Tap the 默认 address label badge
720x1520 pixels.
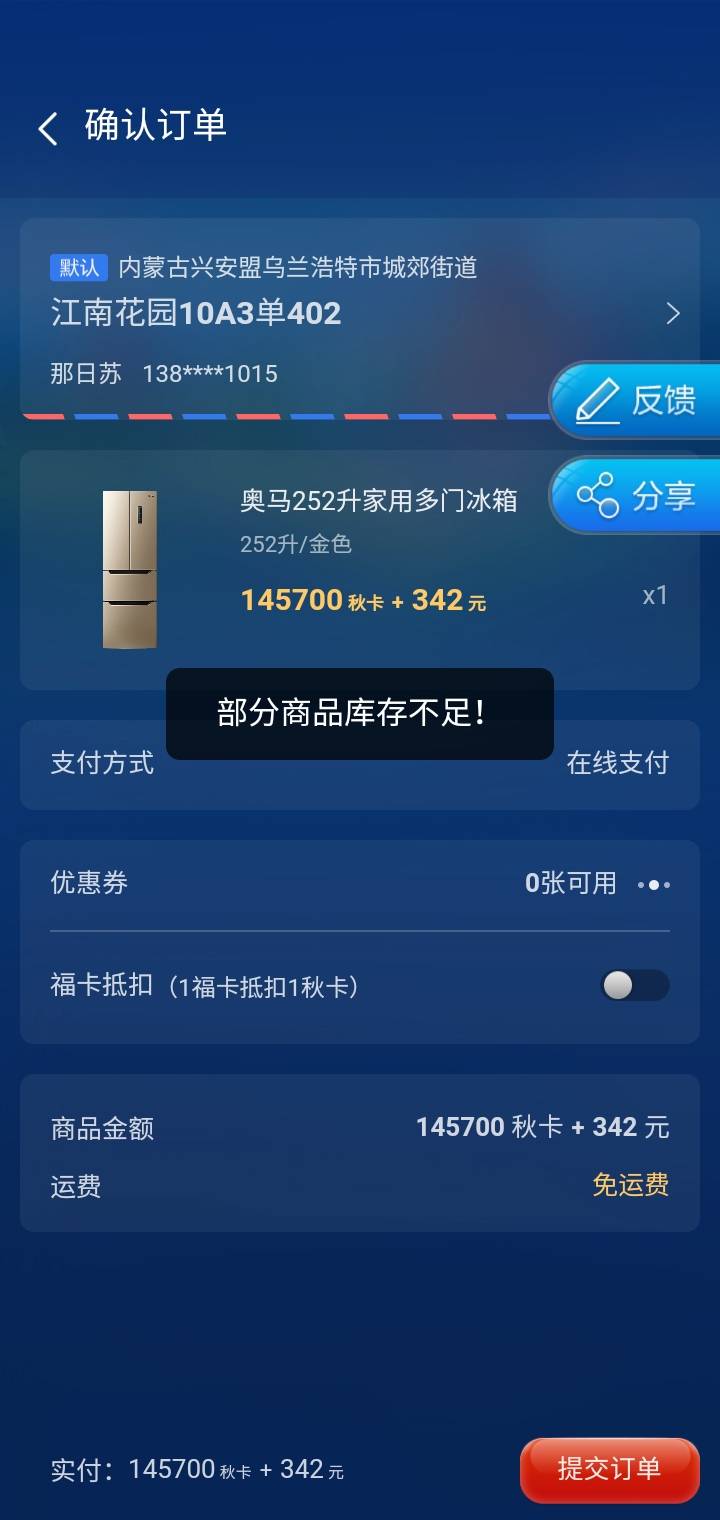pos(81,267)
